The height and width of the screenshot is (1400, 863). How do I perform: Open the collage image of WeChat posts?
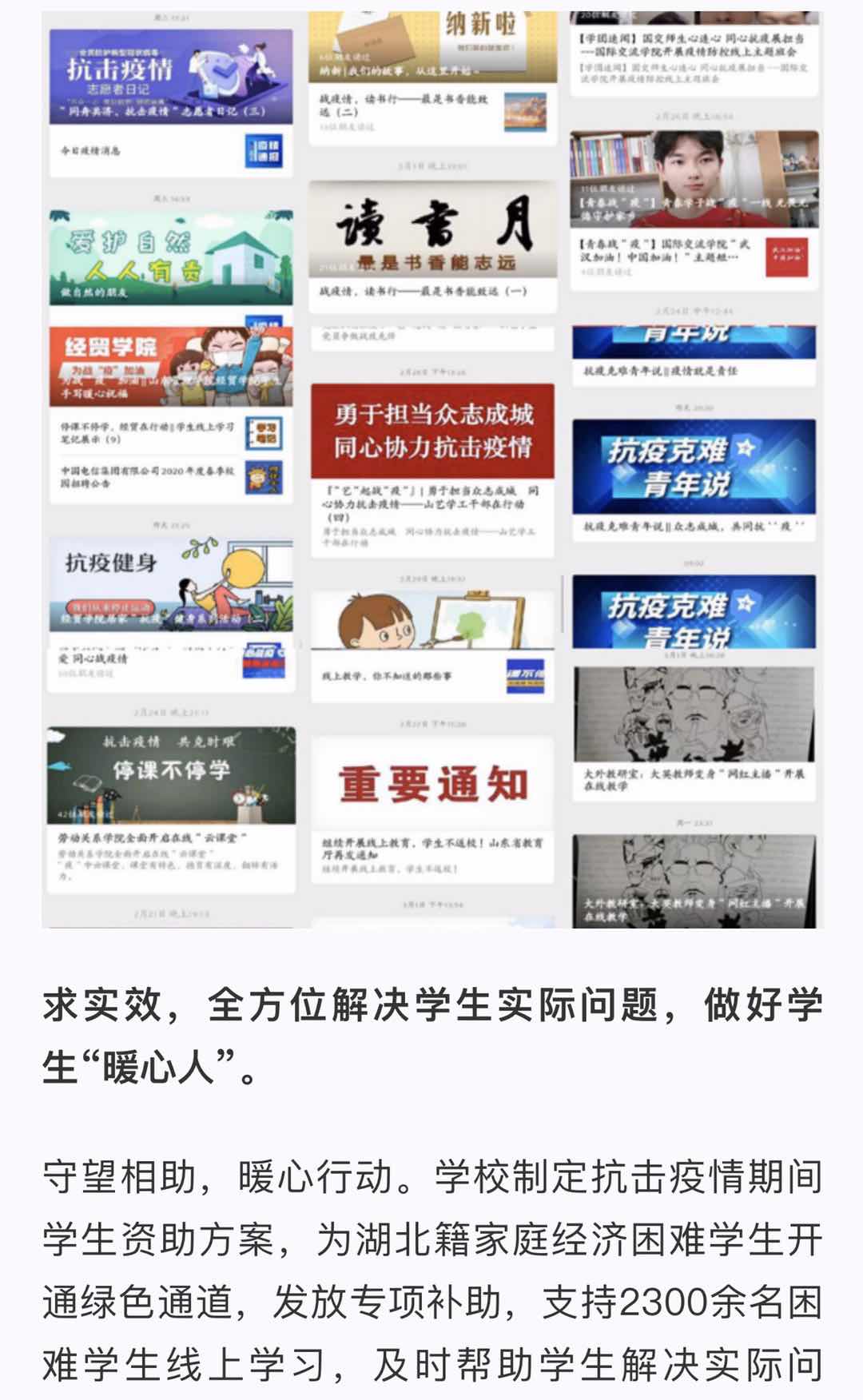[x=431, y=470]
